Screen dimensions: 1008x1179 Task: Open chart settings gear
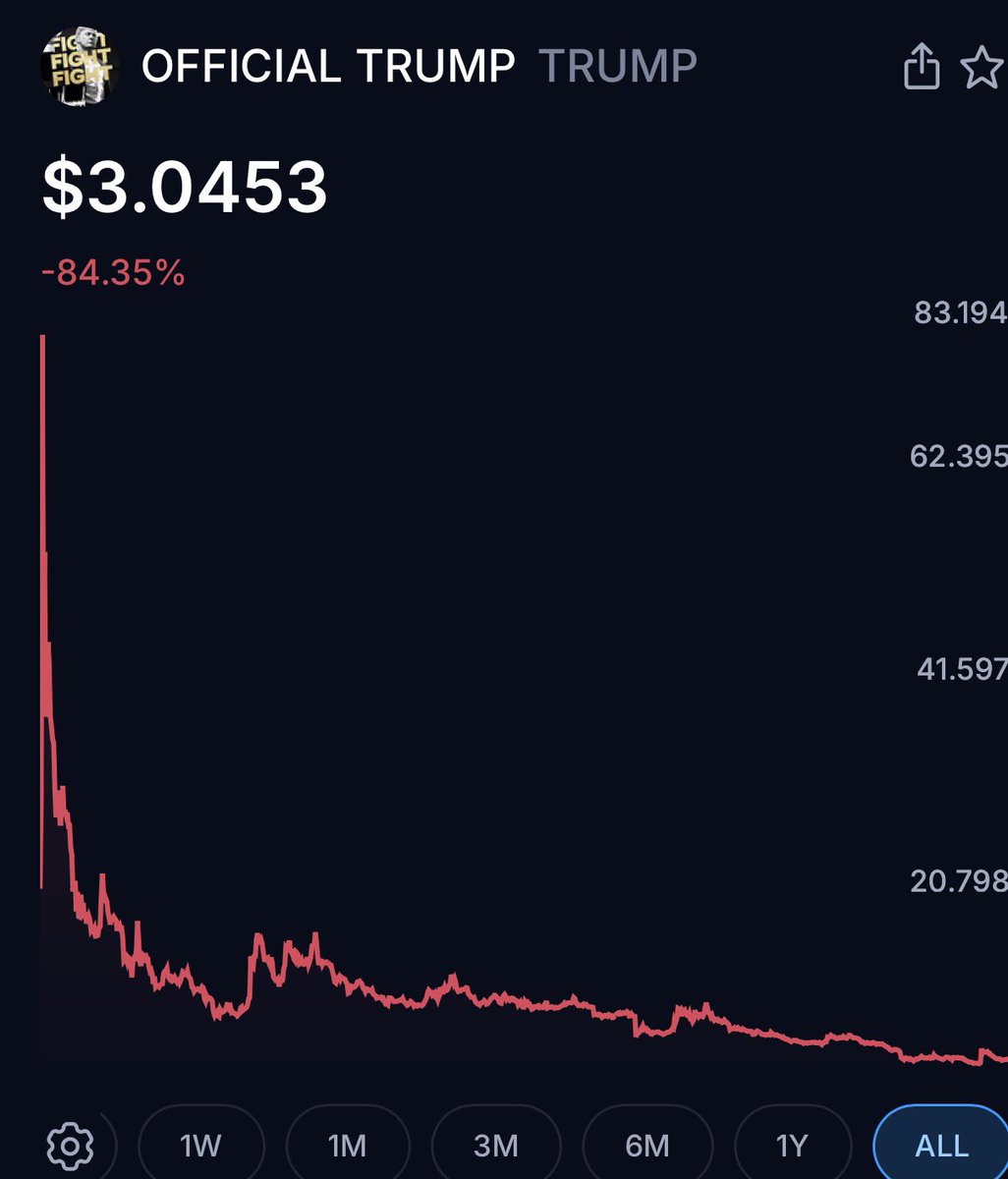pos(70,1145)
